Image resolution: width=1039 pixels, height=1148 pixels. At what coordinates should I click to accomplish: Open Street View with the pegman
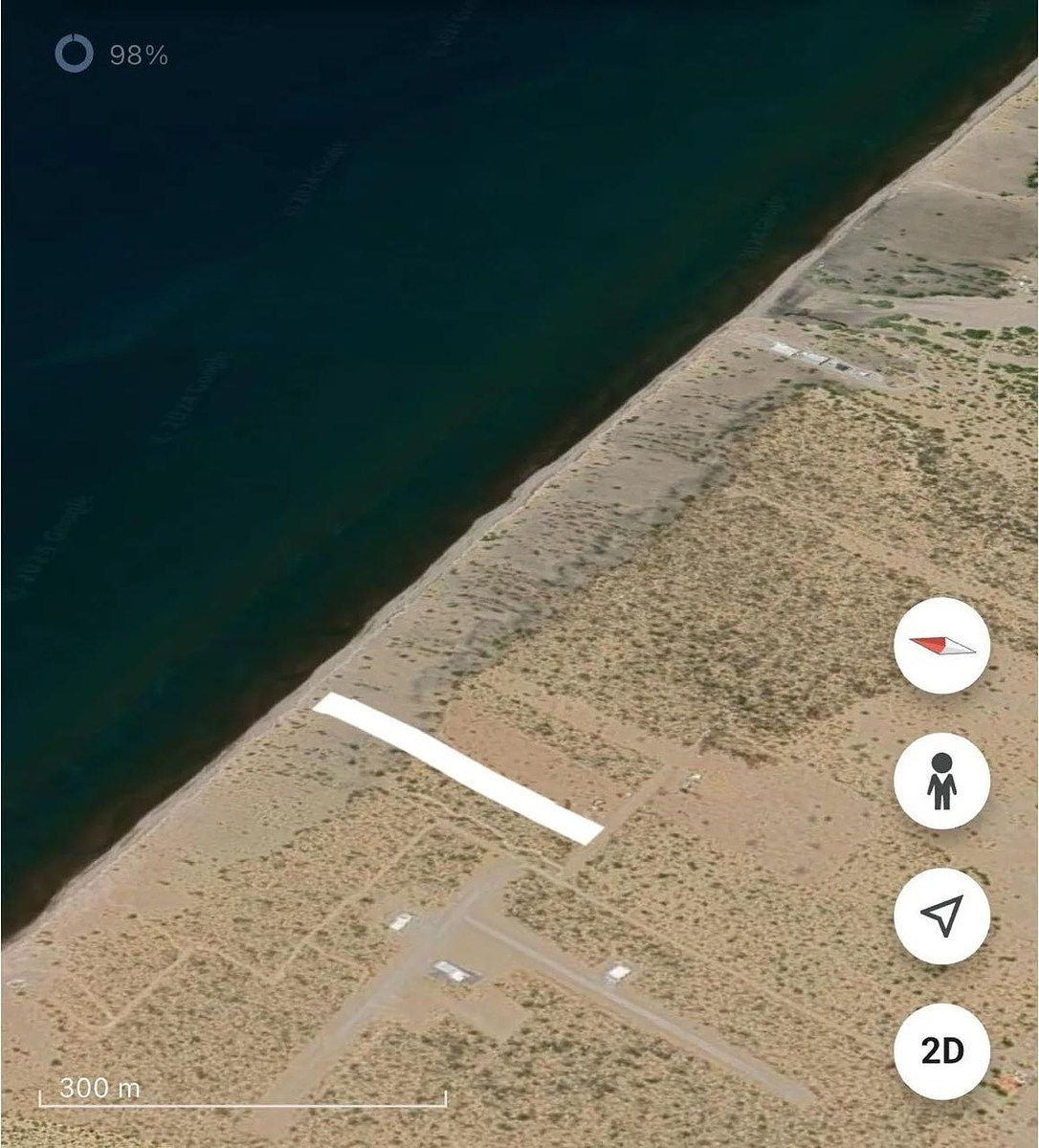(x=941, y=781)
